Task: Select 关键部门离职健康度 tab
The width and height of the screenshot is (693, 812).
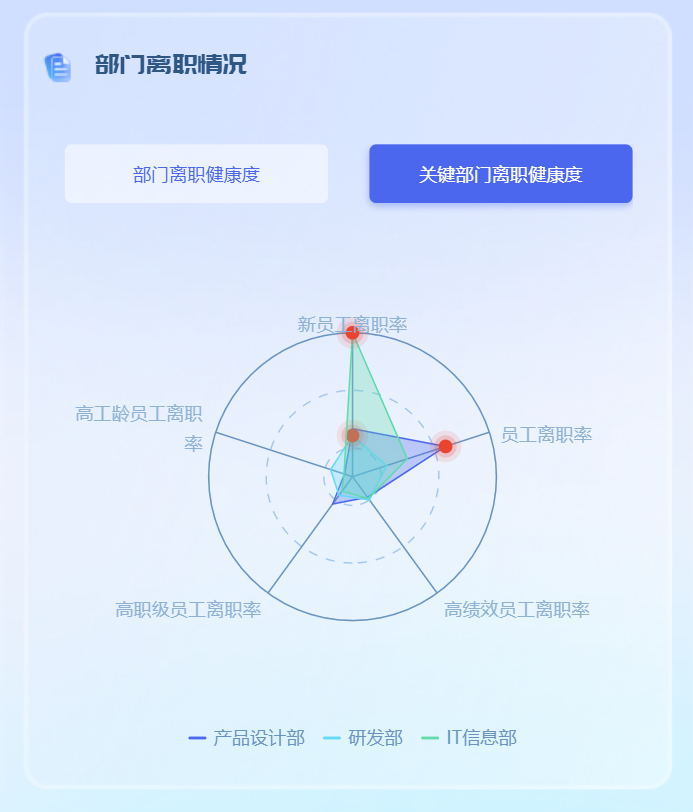Action: tap(500, 174)
